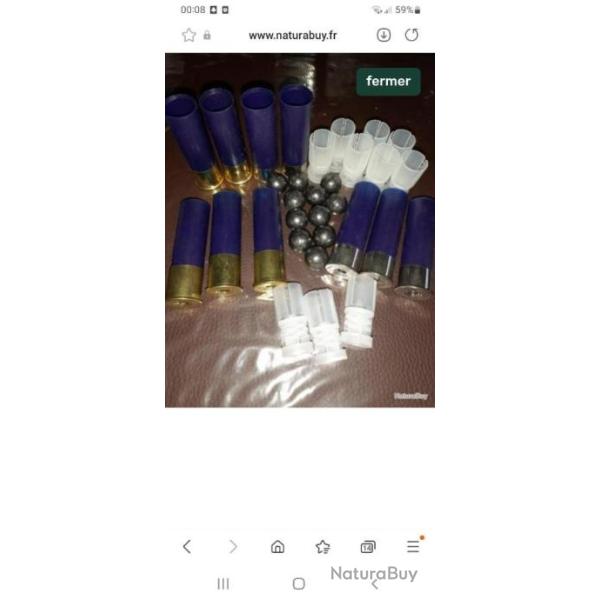Go forward to the next page
This screenshot has width=600, height=600.
tap(233, 546)
